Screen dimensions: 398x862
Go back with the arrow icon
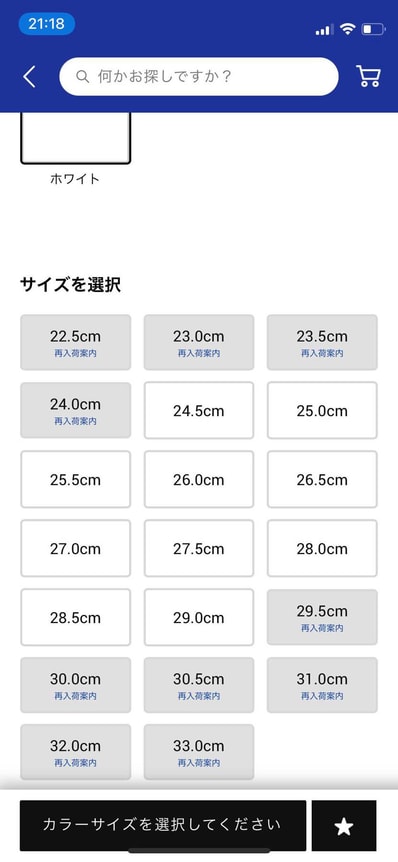pos(30,76)
